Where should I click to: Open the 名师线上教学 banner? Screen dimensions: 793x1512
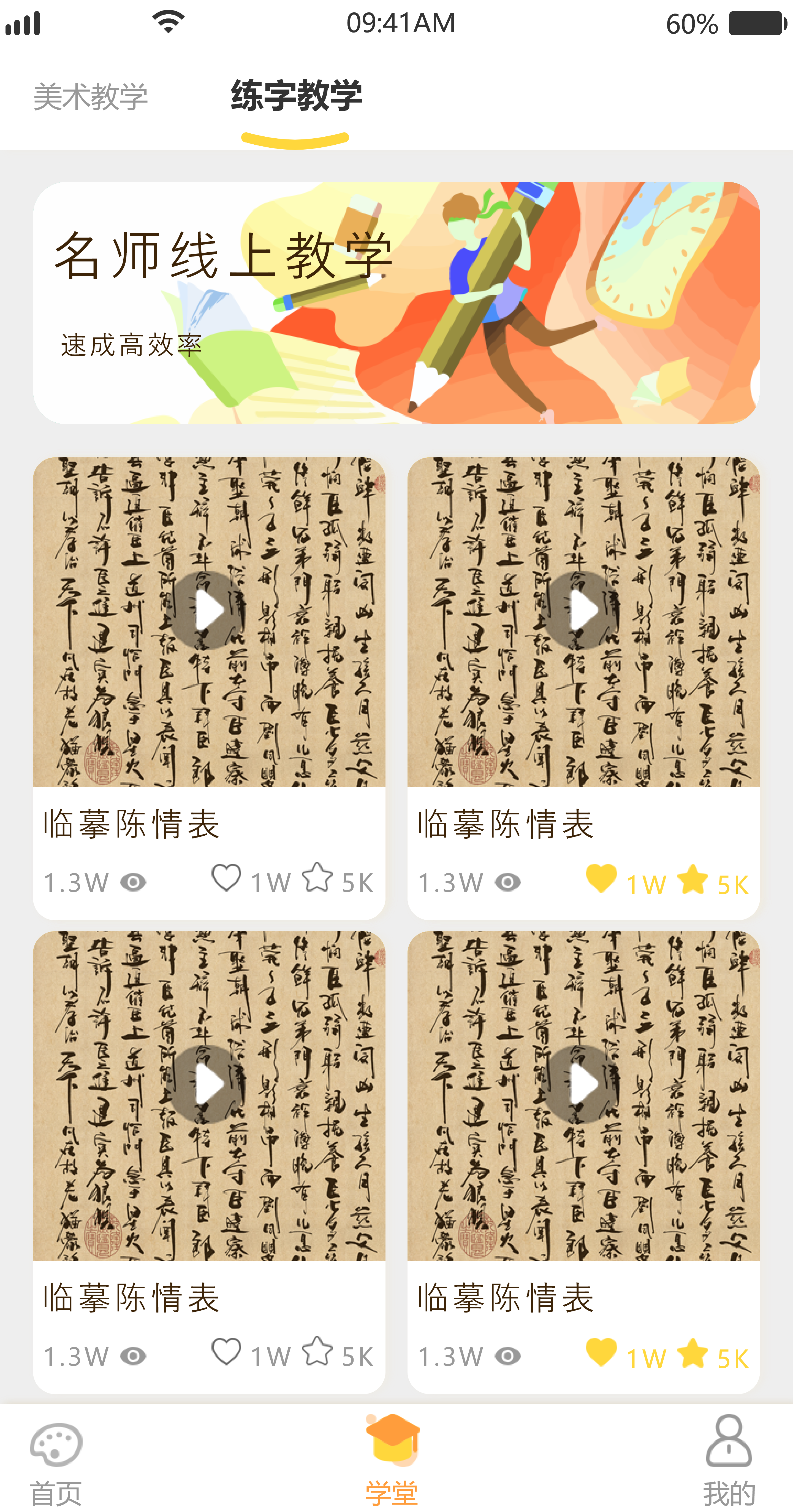tap(397, 303)
